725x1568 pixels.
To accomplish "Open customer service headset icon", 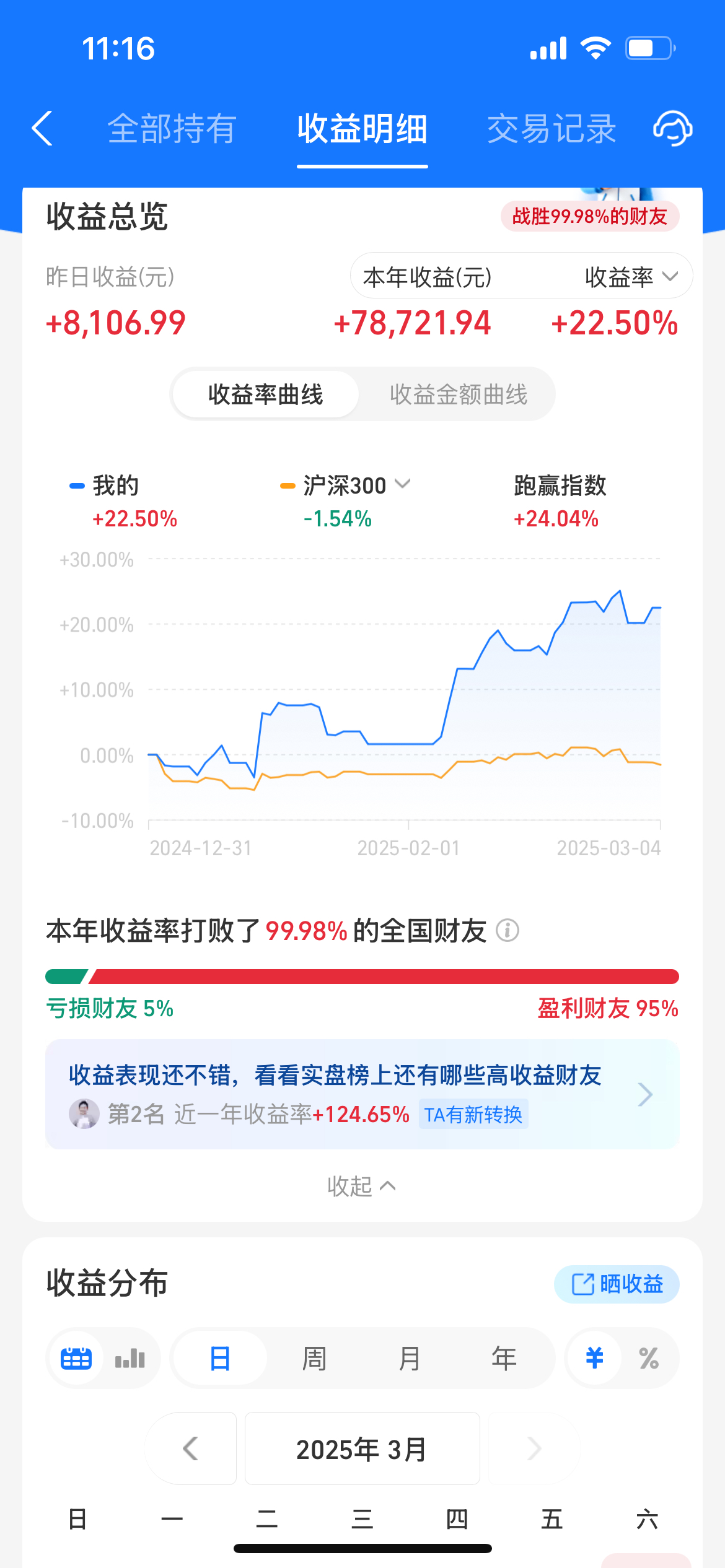I will 673,129.
